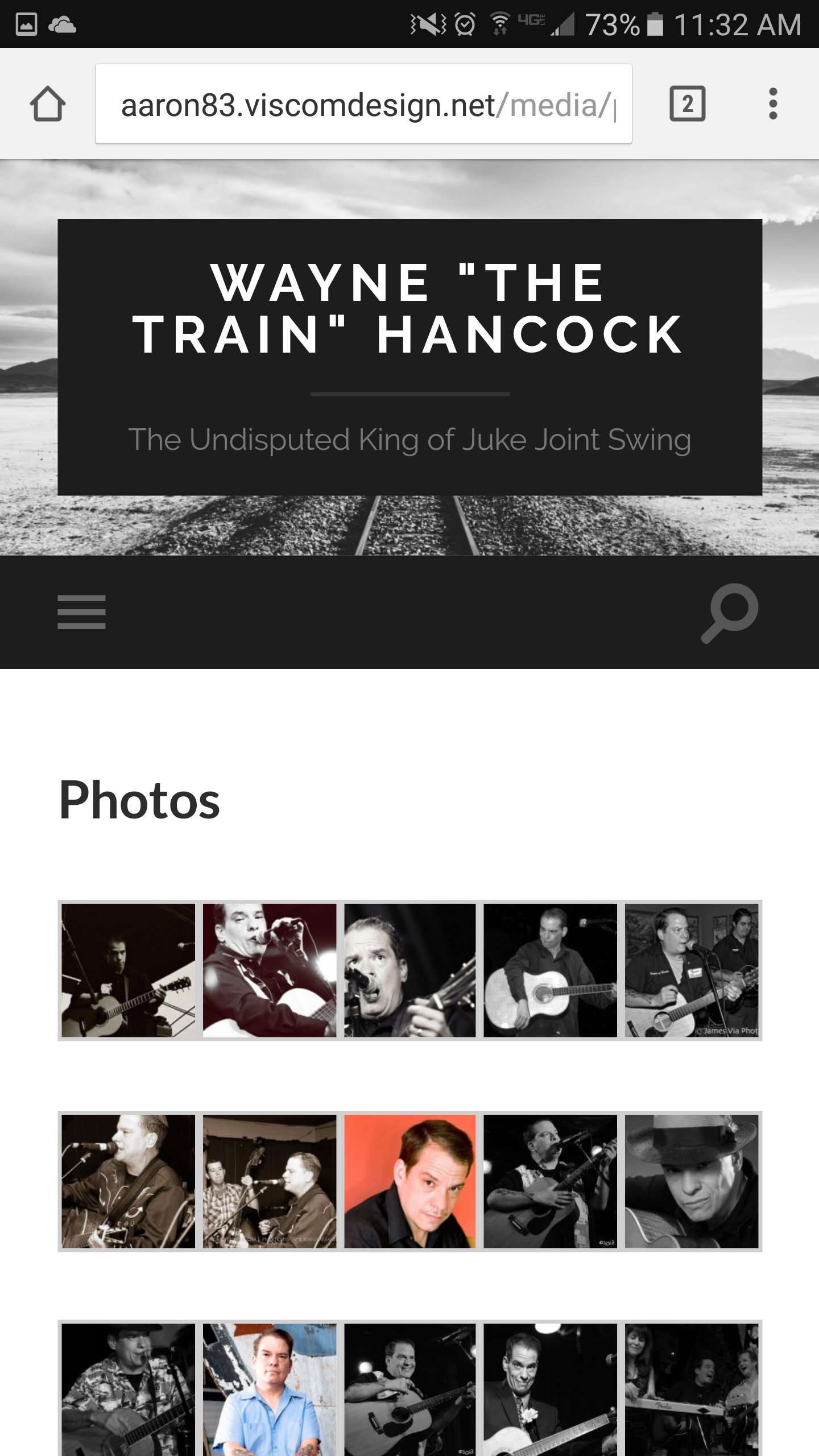This screenshot has width=819, height=1456.
Task: Tap the URL address bar
Action: 364,104
